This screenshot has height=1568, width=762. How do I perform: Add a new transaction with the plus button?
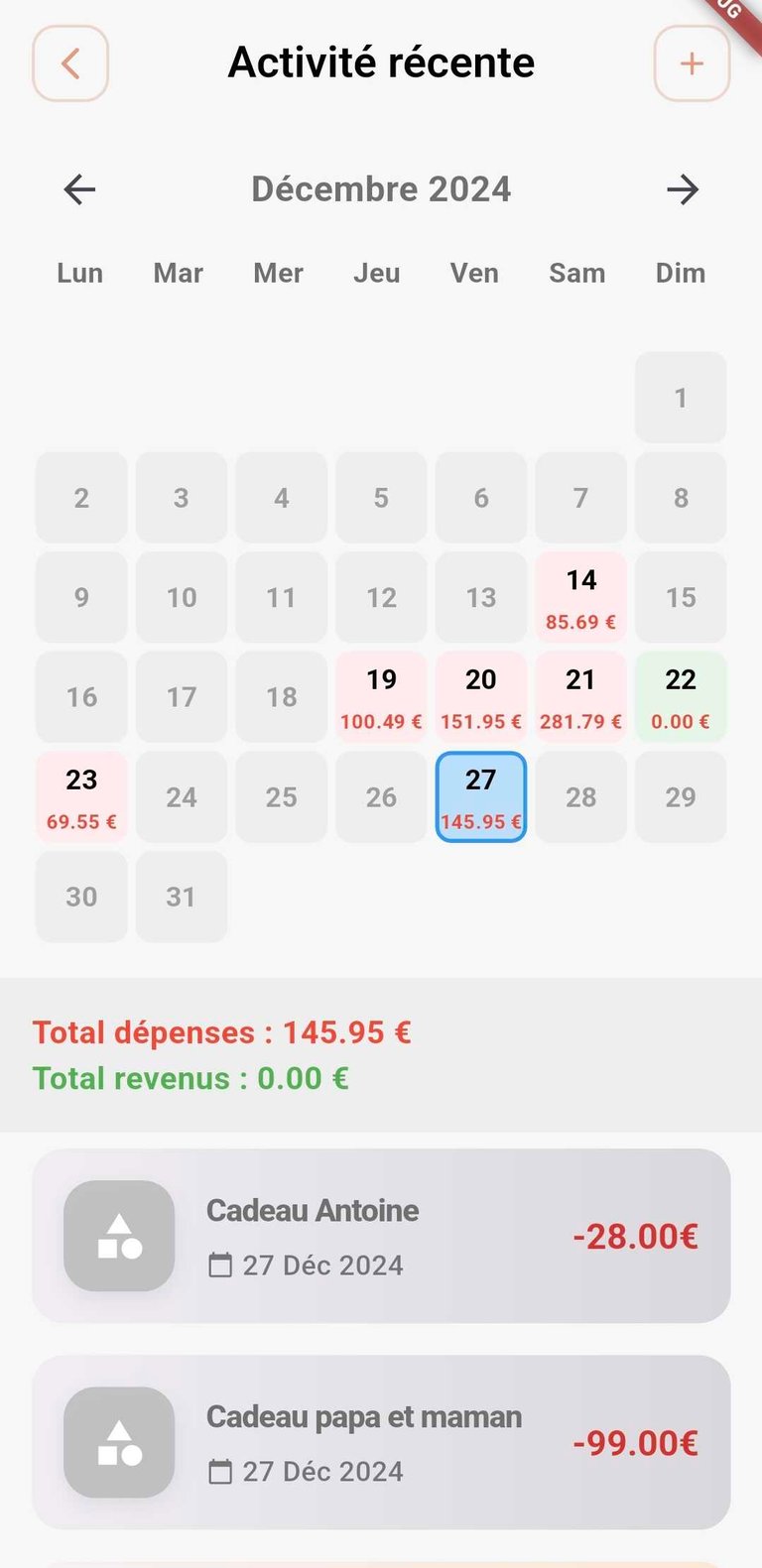[x=692, y=63]
